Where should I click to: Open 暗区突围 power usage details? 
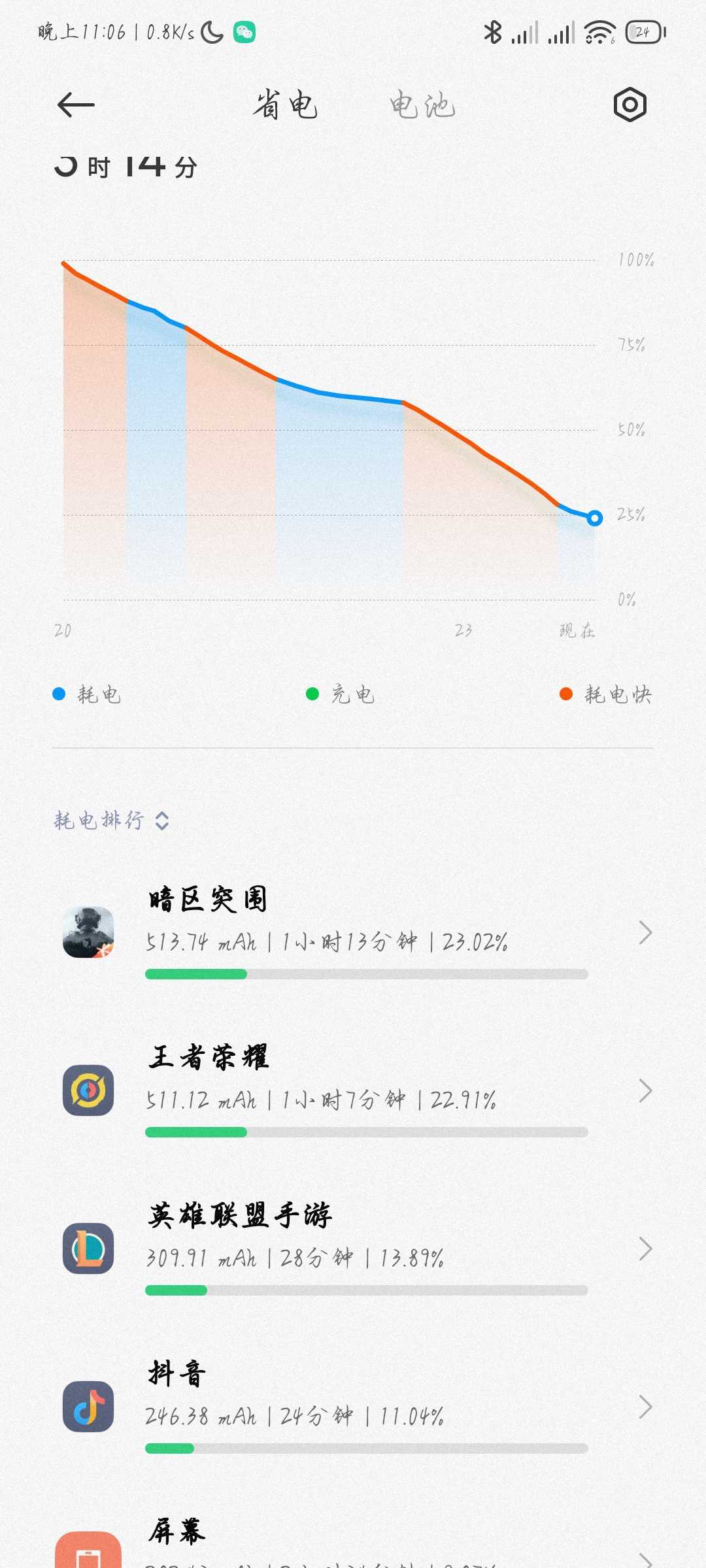(353, 932)
